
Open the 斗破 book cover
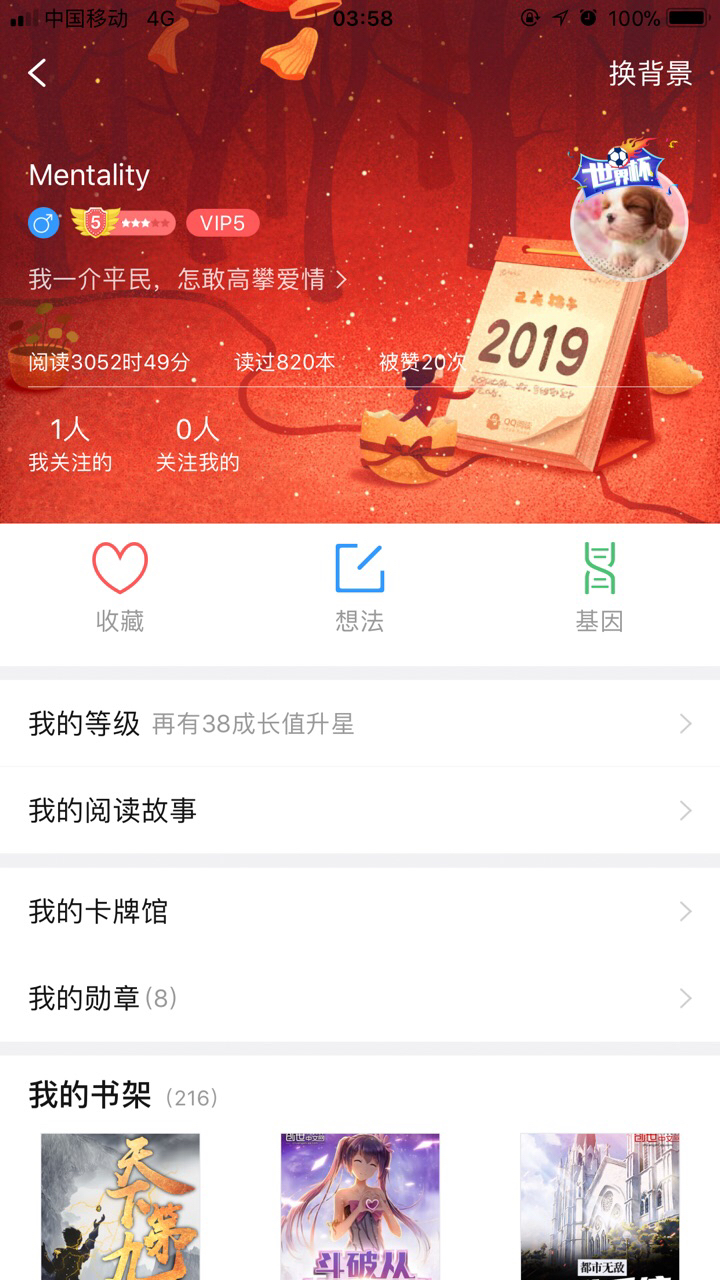coord(360,1206)
